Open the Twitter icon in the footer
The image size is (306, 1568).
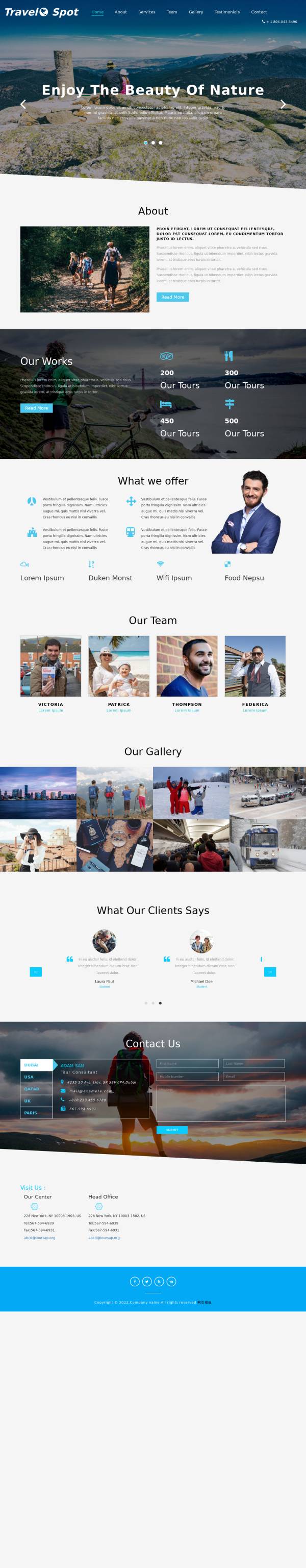click(147, 1281)
